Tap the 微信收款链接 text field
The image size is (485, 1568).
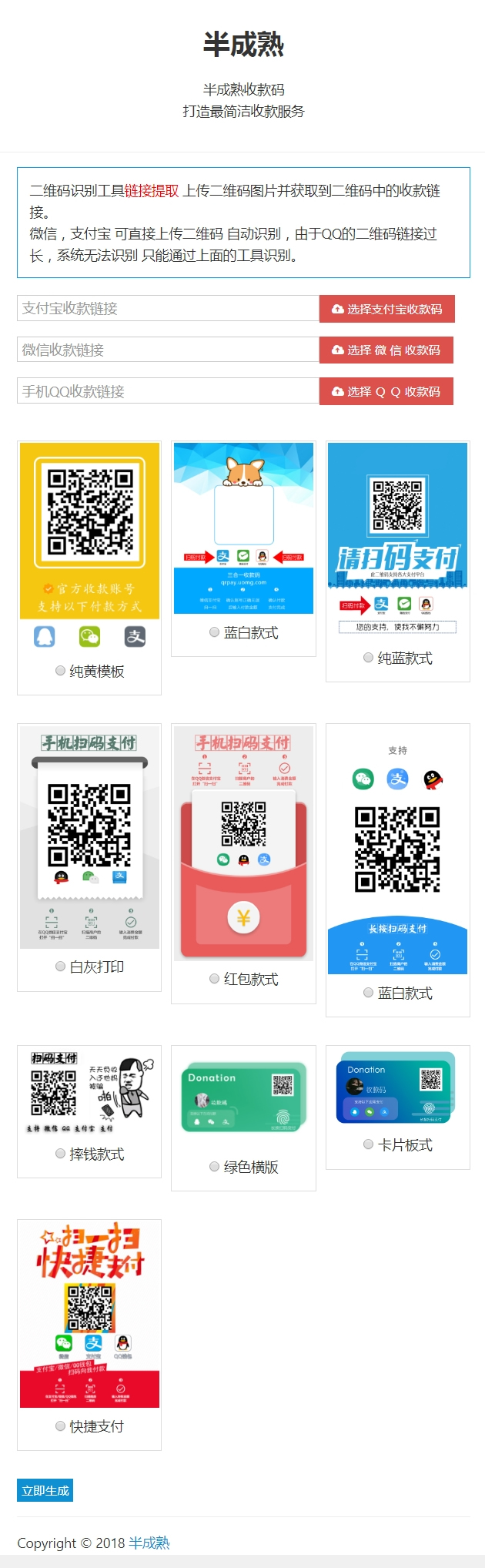pos(168,350)
